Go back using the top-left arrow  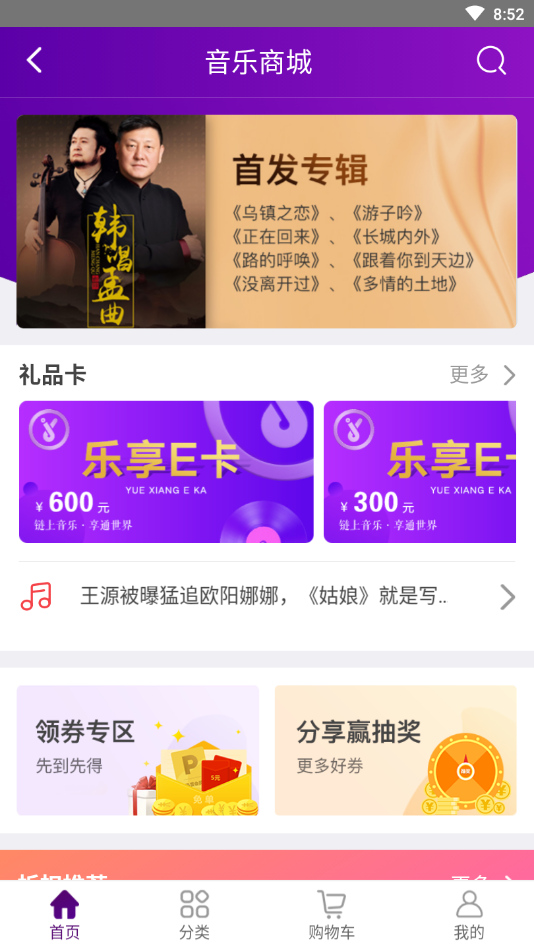click(x=35, y=61)
